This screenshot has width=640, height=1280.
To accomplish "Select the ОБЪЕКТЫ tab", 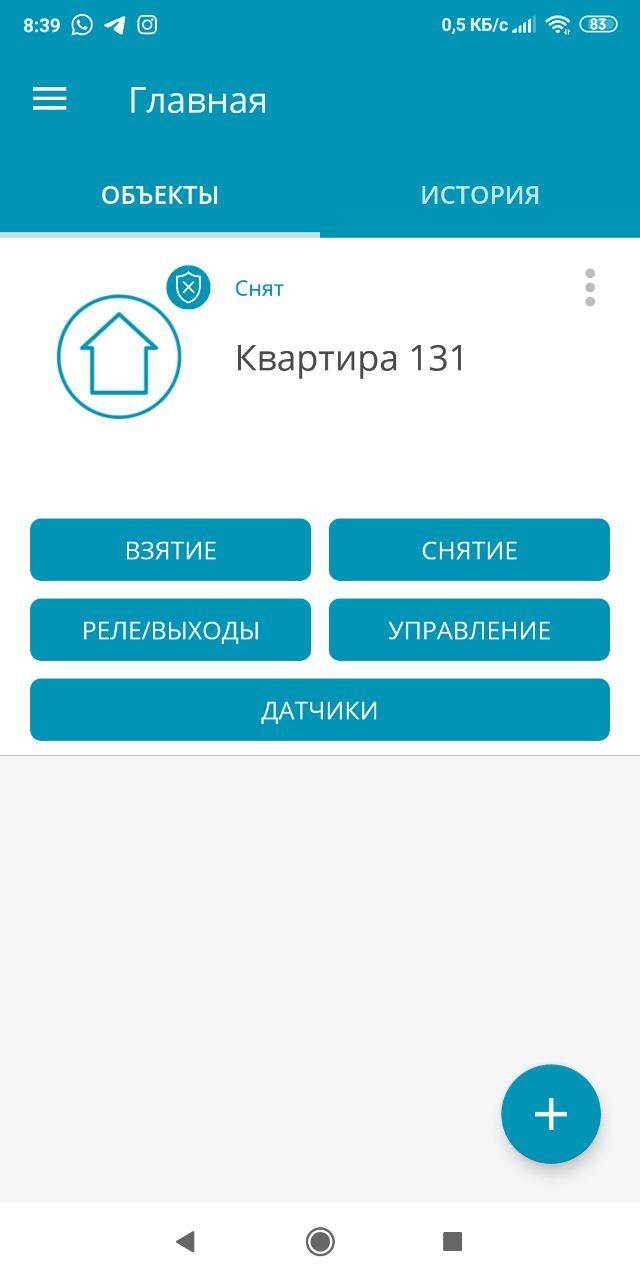I will point(160,195).
